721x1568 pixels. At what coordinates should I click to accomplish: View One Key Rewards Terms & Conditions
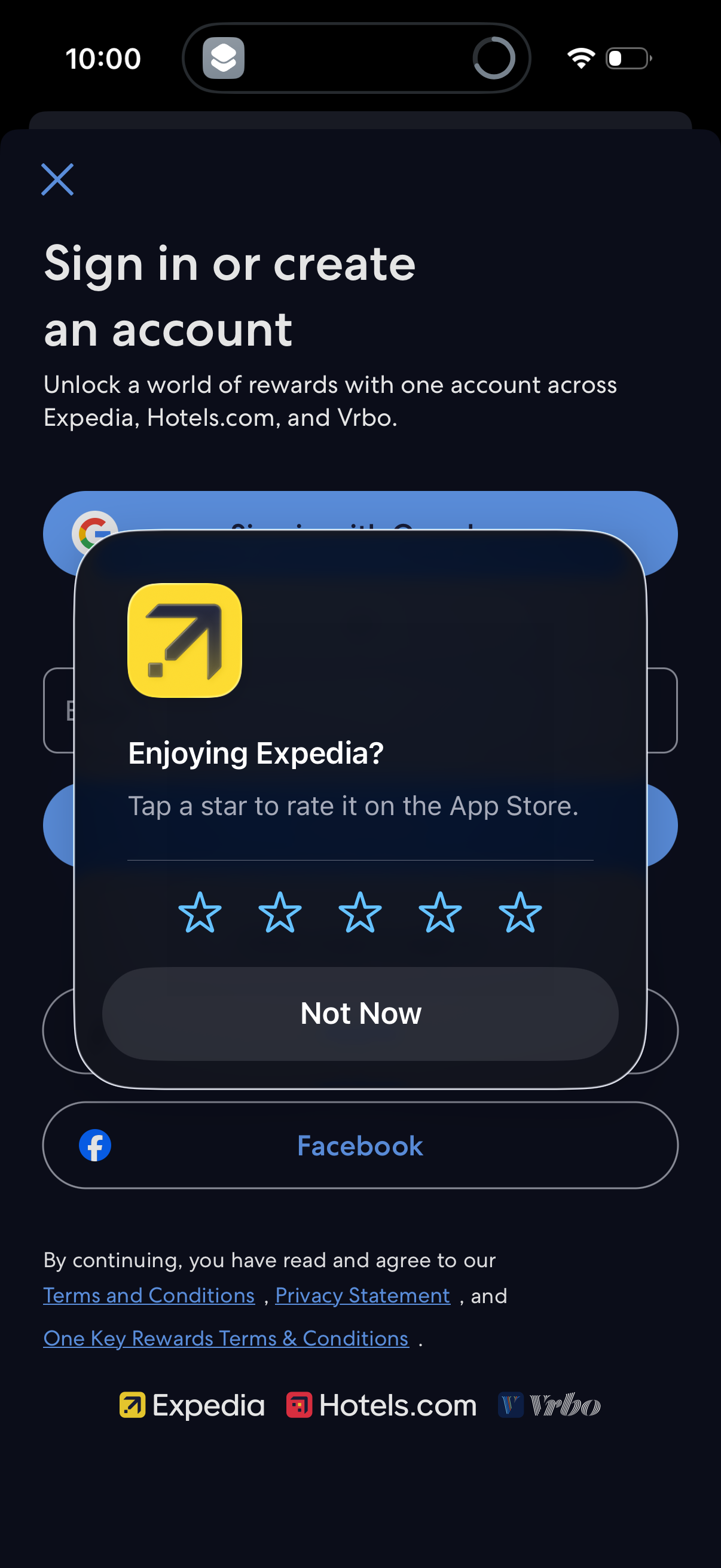pyautogui.click(x=225, y=1338)
